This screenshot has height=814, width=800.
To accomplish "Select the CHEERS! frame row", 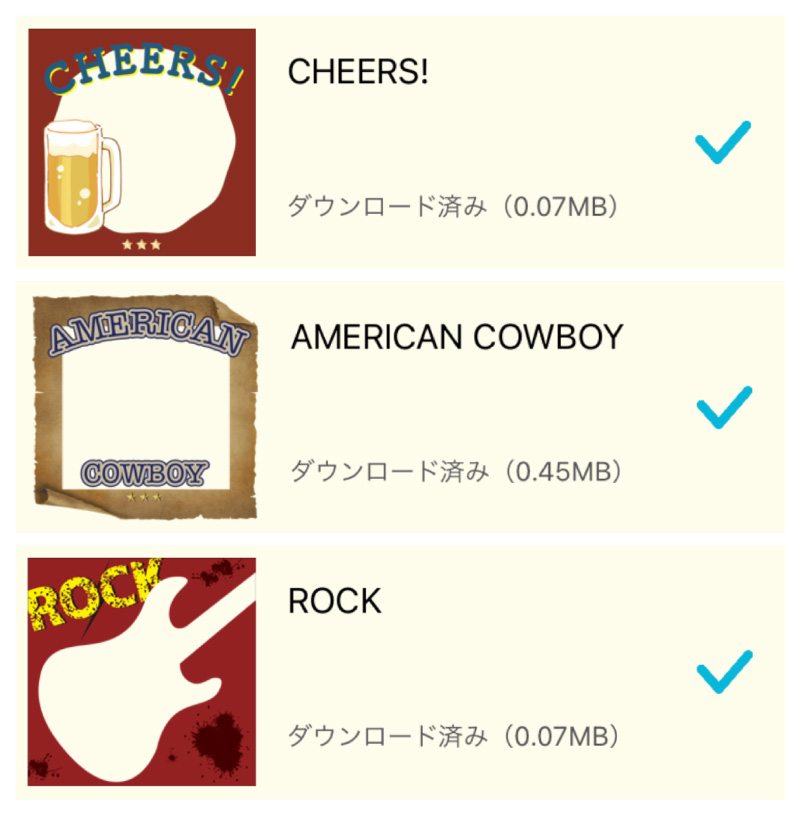I will [x=400, y=141].
